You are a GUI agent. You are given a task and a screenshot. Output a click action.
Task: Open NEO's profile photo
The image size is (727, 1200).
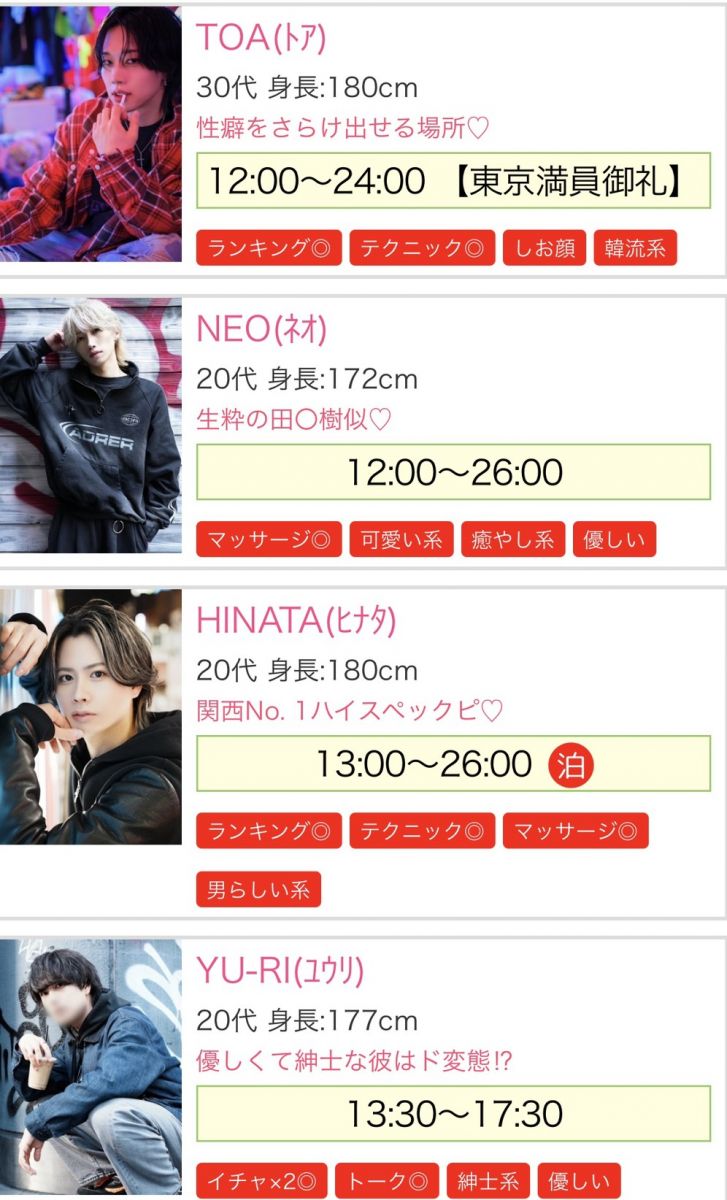90,426
